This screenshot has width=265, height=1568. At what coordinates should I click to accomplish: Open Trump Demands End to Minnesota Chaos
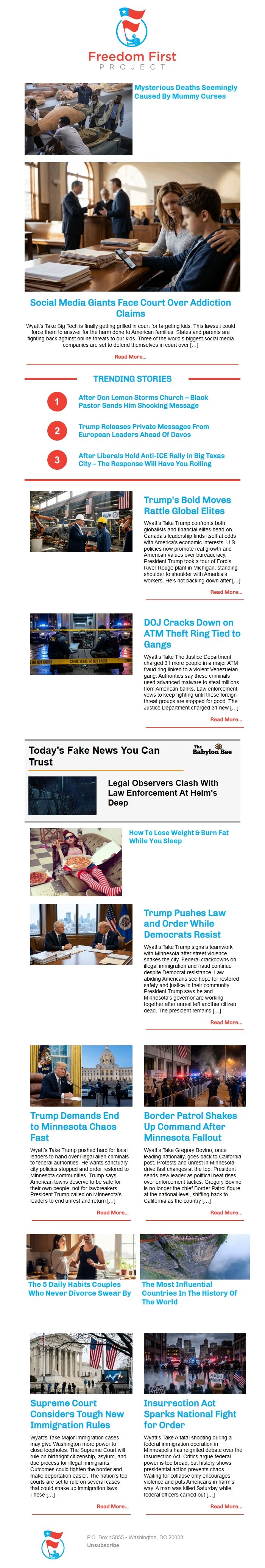tap(74, 1126)
